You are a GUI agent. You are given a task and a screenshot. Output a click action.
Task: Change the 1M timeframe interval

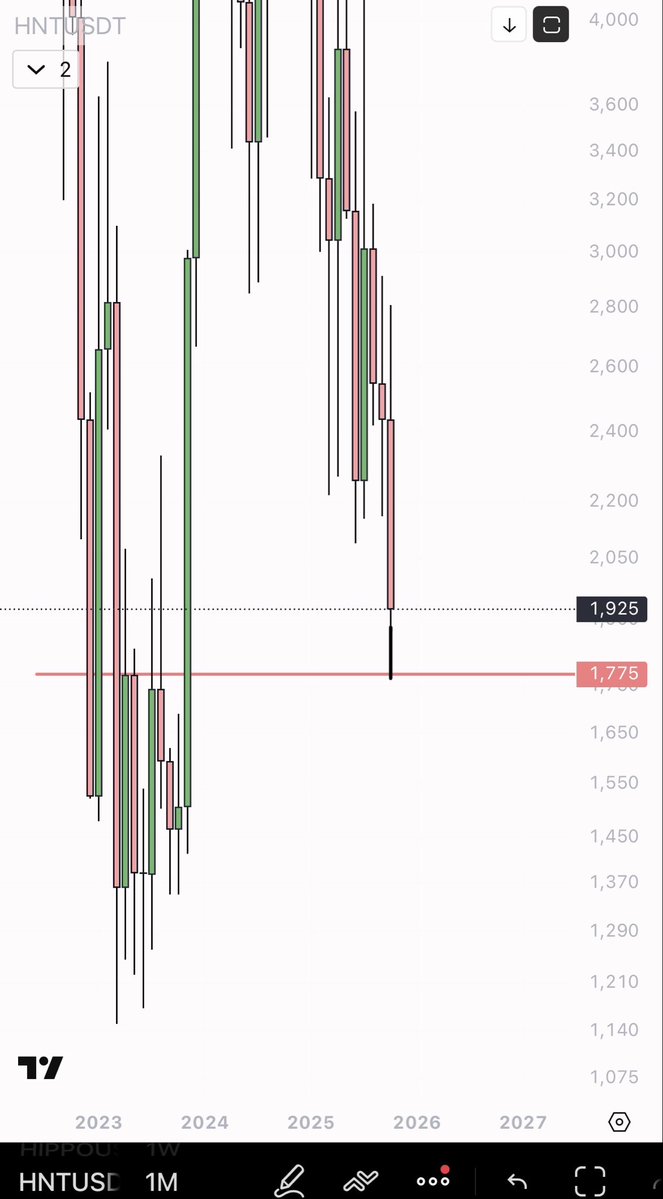(x=161, y=1180)
